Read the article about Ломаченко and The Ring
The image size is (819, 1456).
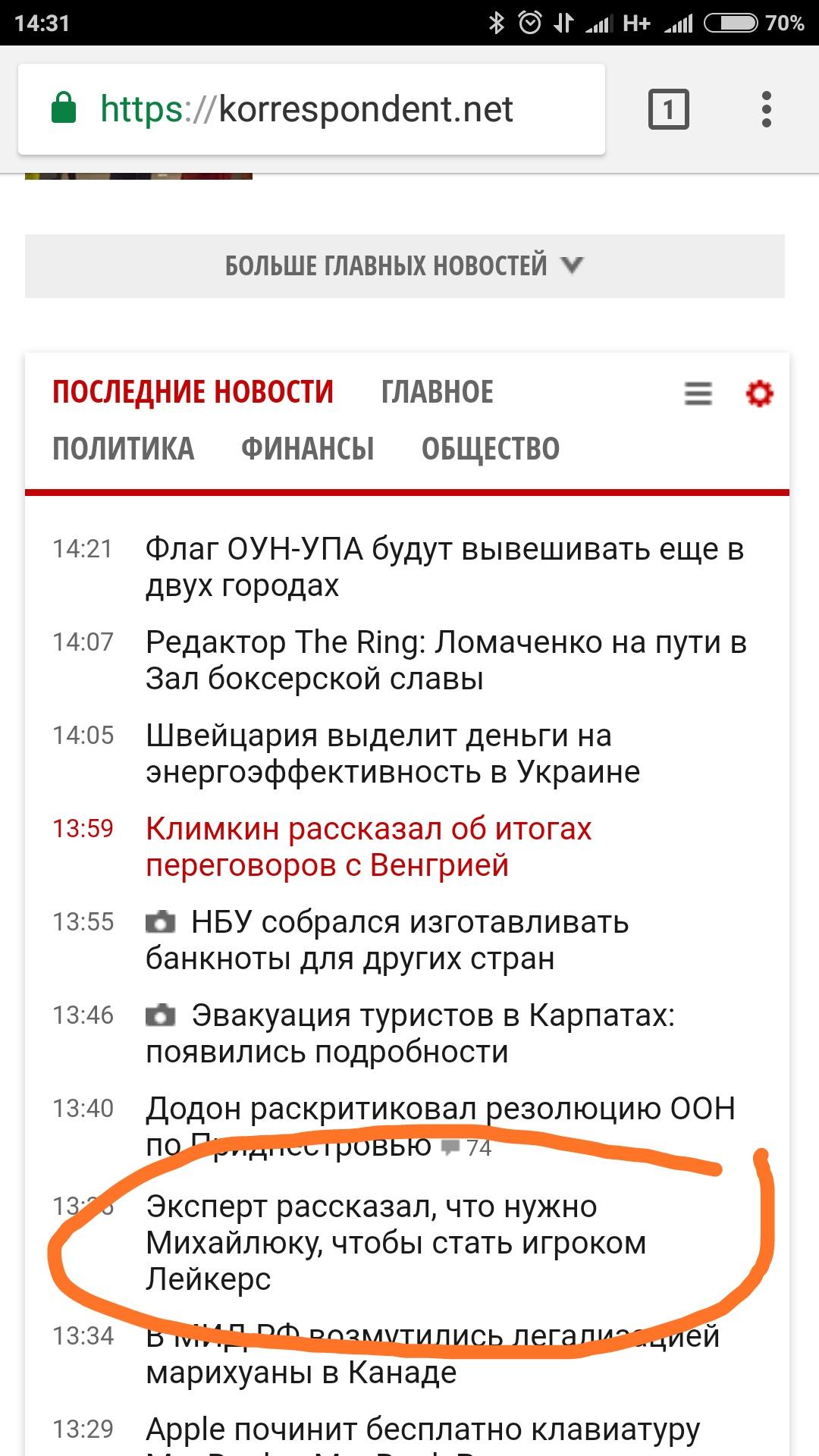(447, 661)
